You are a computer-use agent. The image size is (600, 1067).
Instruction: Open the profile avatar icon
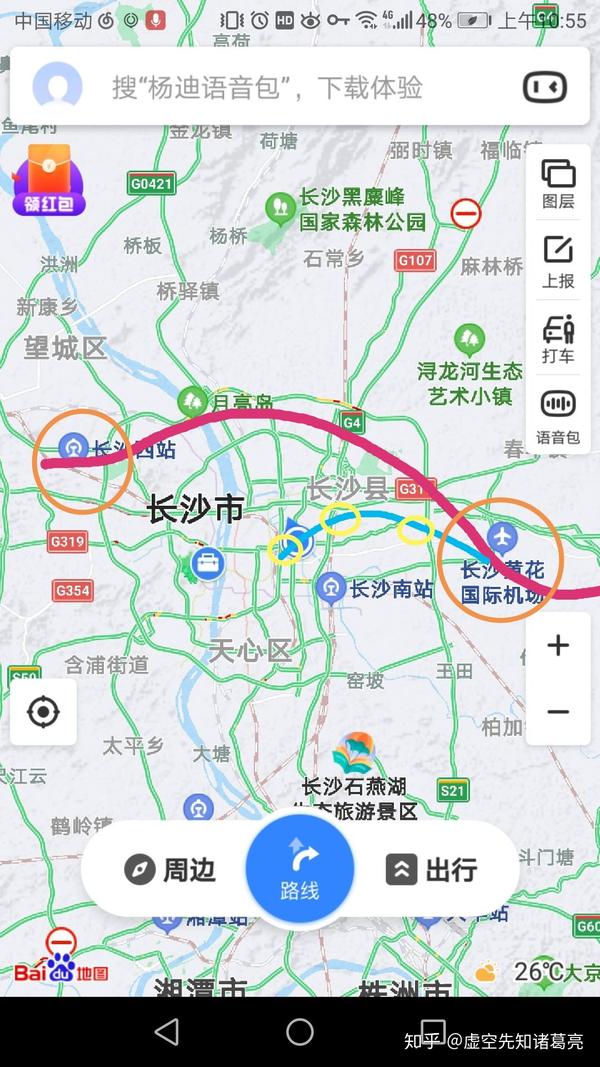(57, 87)
